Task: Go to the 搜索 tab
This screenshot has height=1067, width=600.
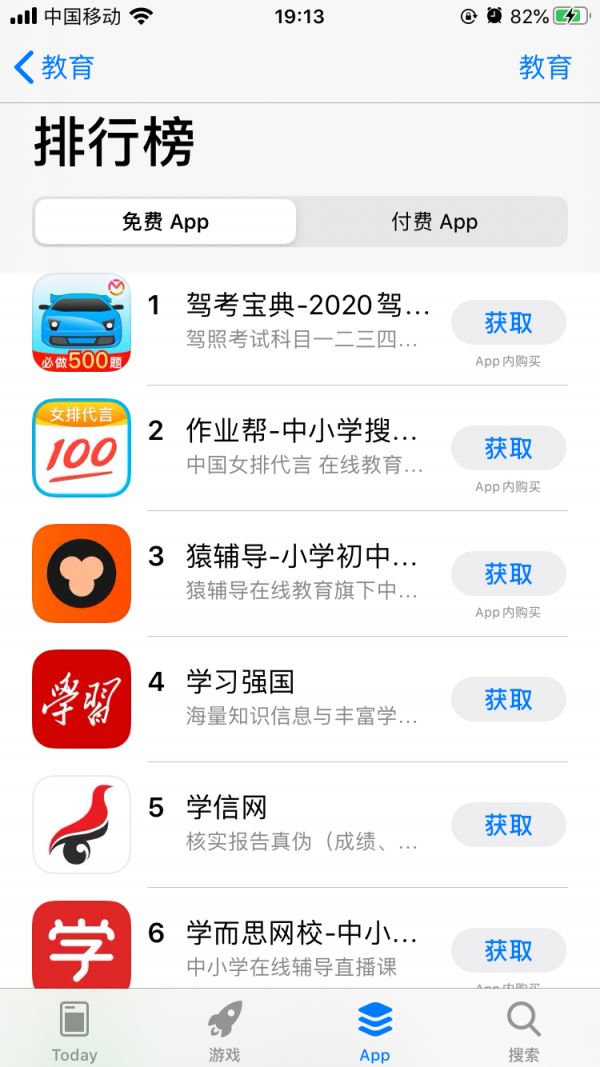Action: pos(523,1030)
